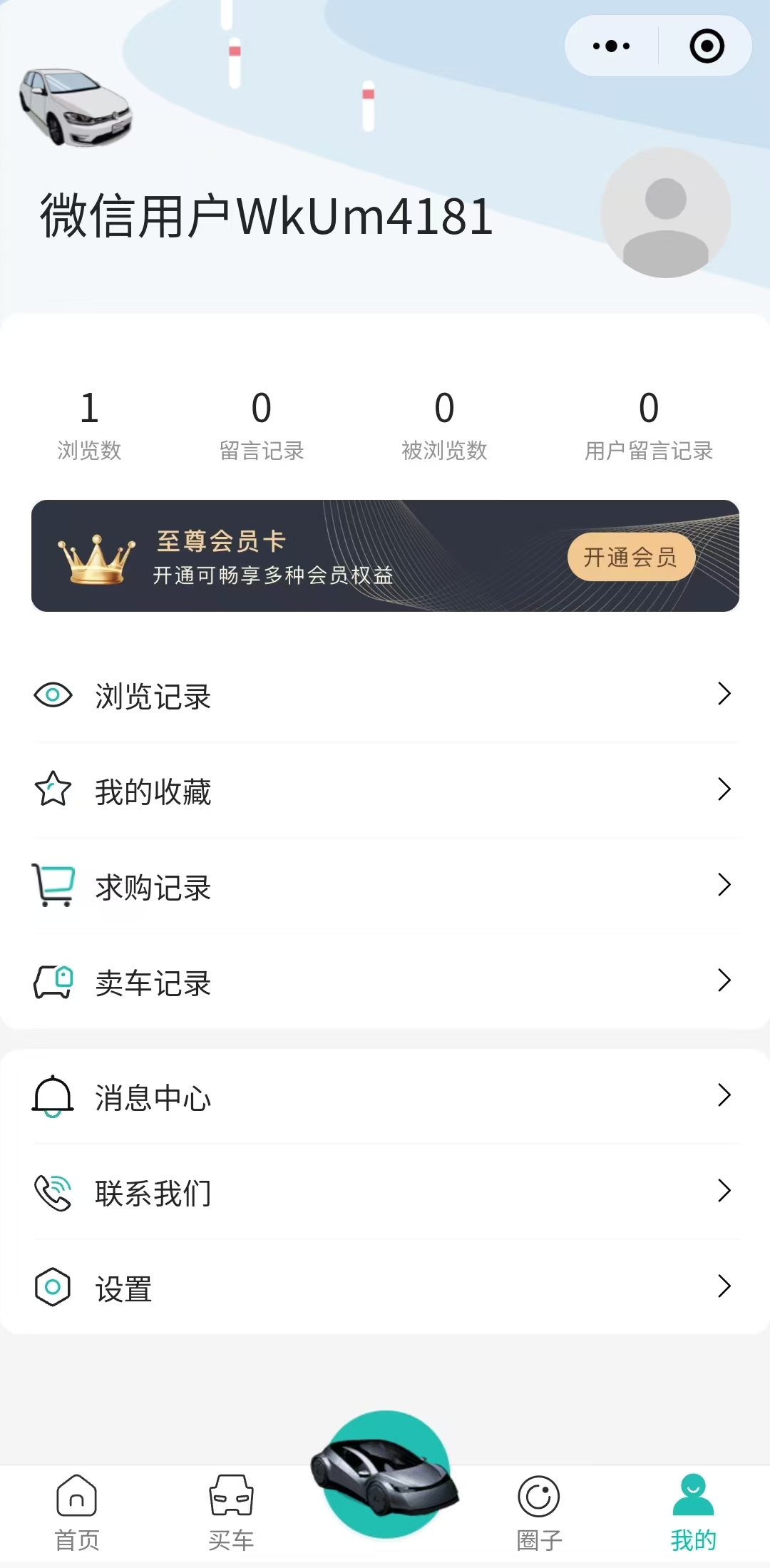This screenshot has width=770, height=1568.
Task: Tap the center car button in bottom bar
Action: point(386,1475)
